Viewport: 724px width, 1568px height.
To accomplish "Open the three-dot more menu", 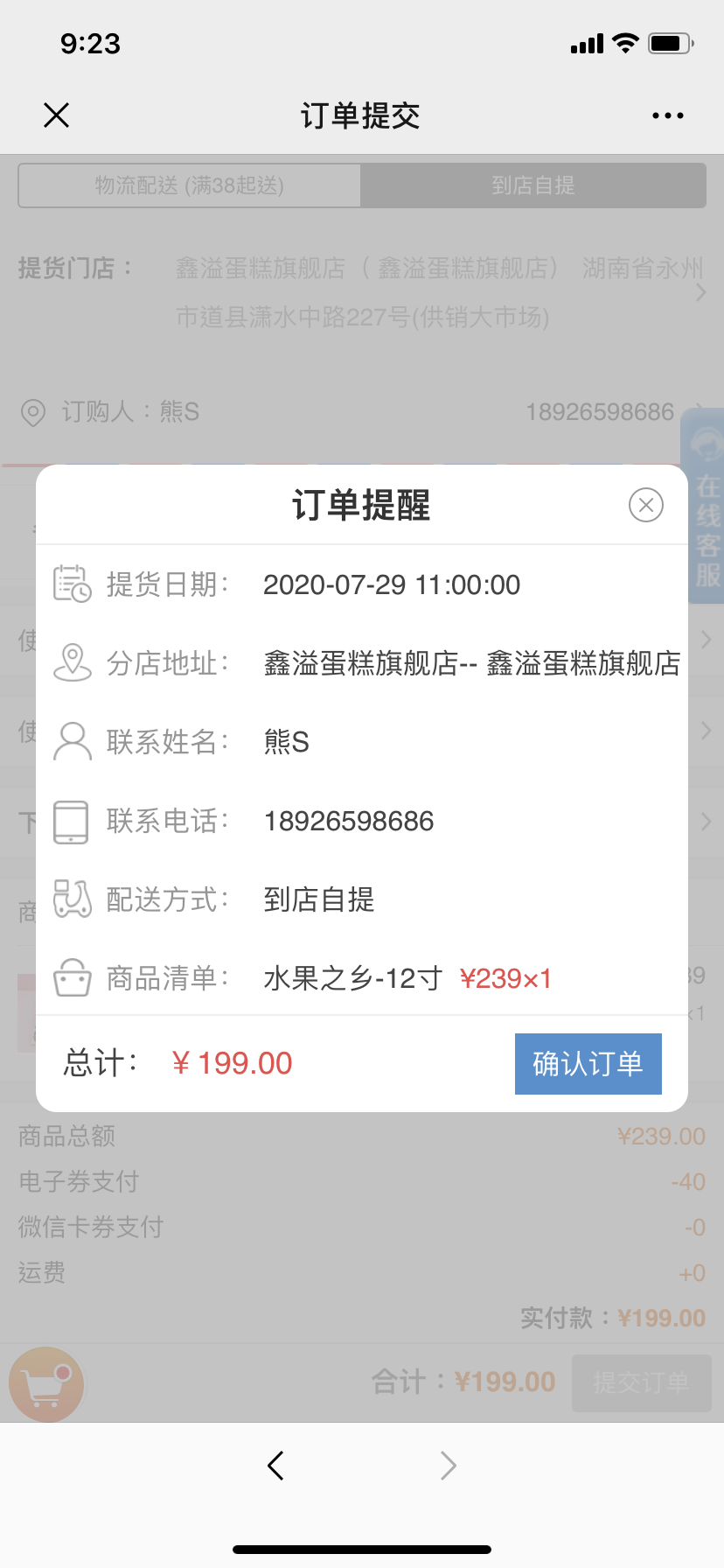I will (667, 115).
